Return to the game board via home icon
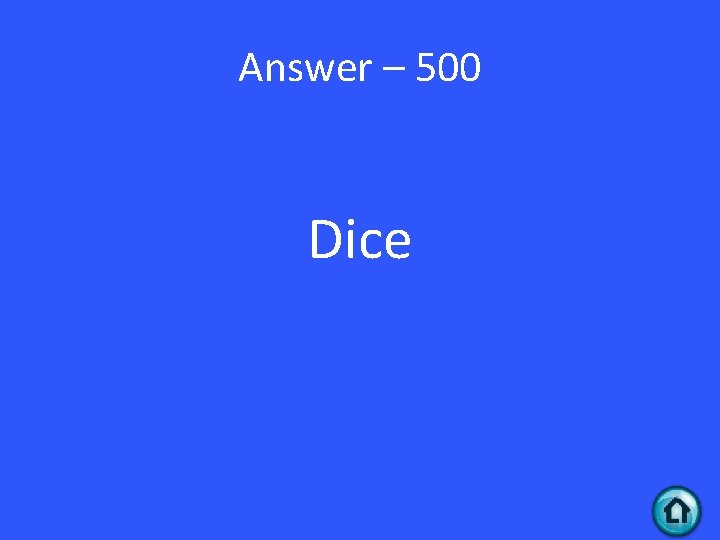The width and height of the screenshot is (720, 540). click(676, 511)
